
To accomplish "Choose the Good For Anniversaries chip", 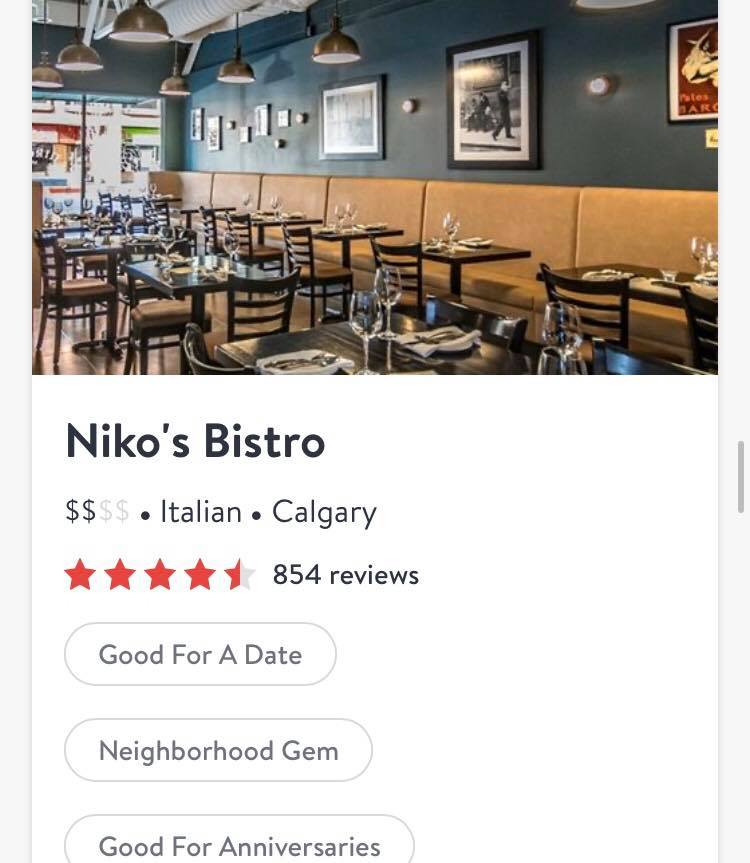I will coord(239,845).
